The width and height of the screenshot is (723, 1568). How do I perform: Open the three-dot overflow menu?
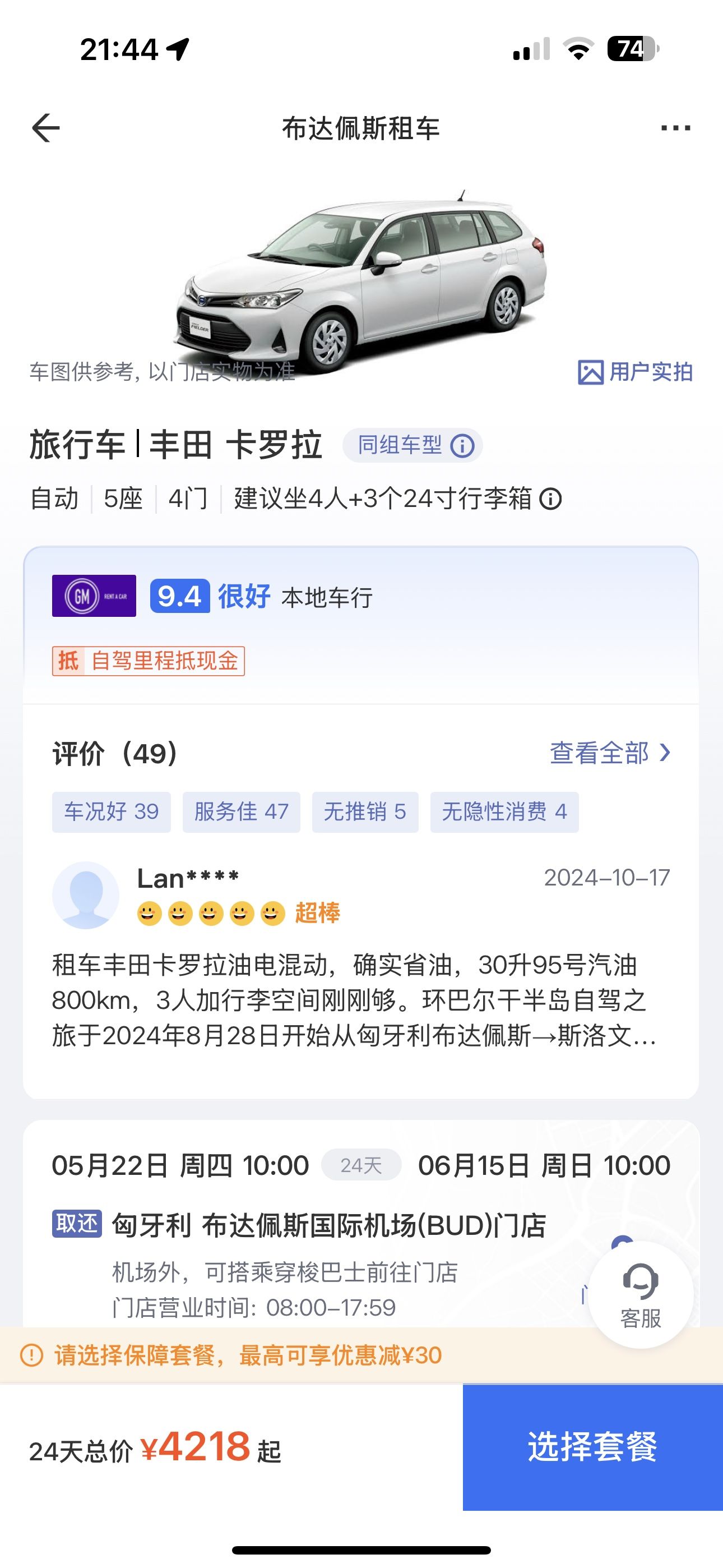click(675, 128)
